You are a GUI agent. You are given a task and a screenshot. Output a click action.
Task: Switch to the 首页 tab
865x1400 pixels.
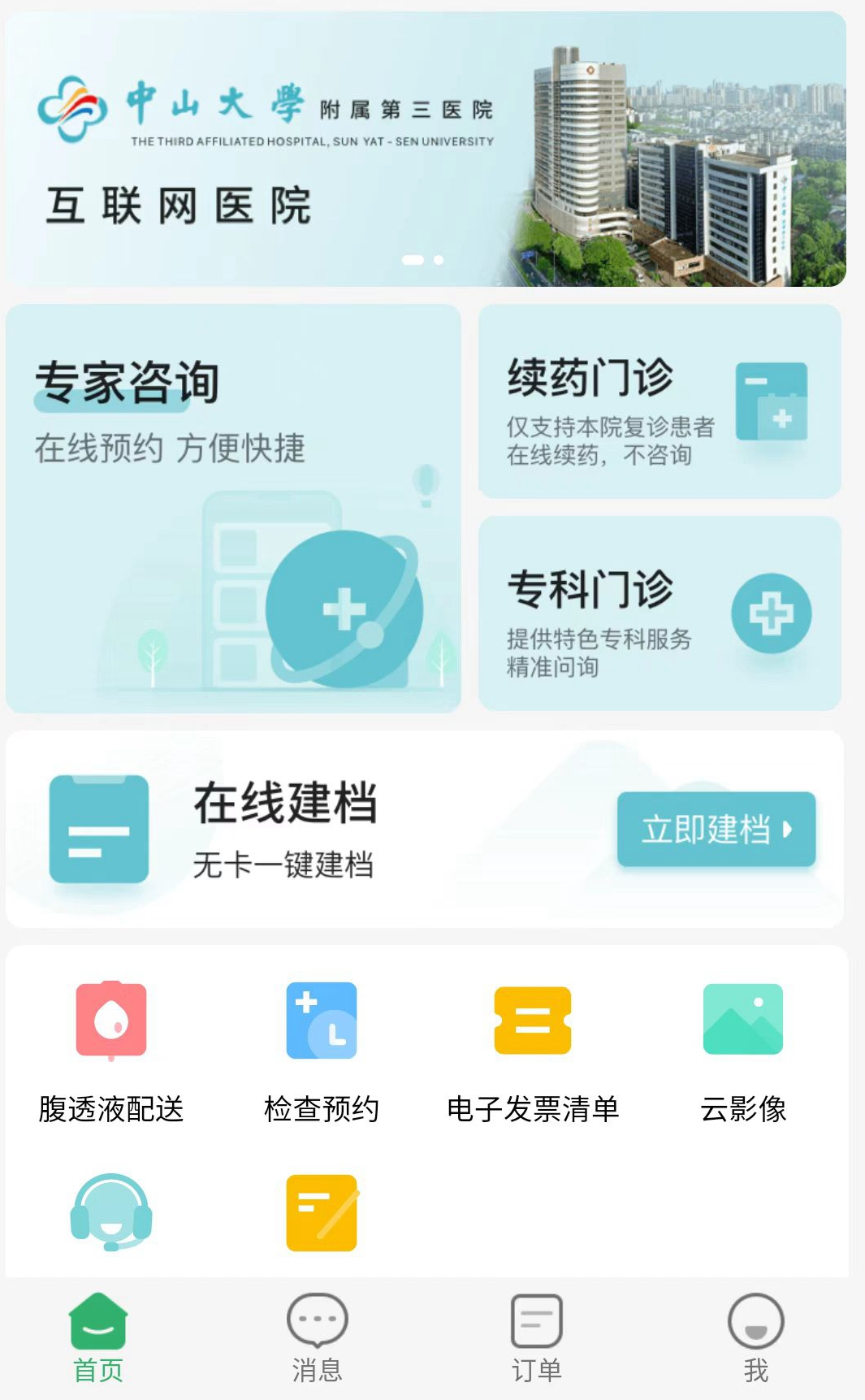coord(98,1338)
